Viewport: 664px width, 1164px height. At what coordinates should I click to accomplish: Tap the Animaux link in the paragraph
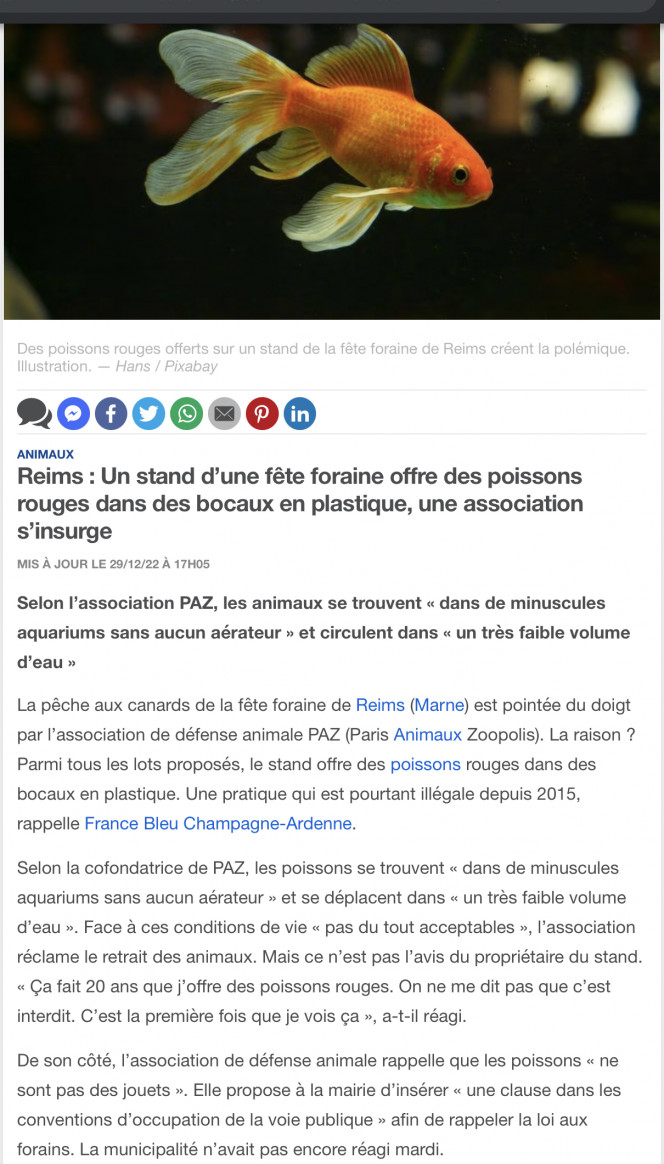pos(427,735)
